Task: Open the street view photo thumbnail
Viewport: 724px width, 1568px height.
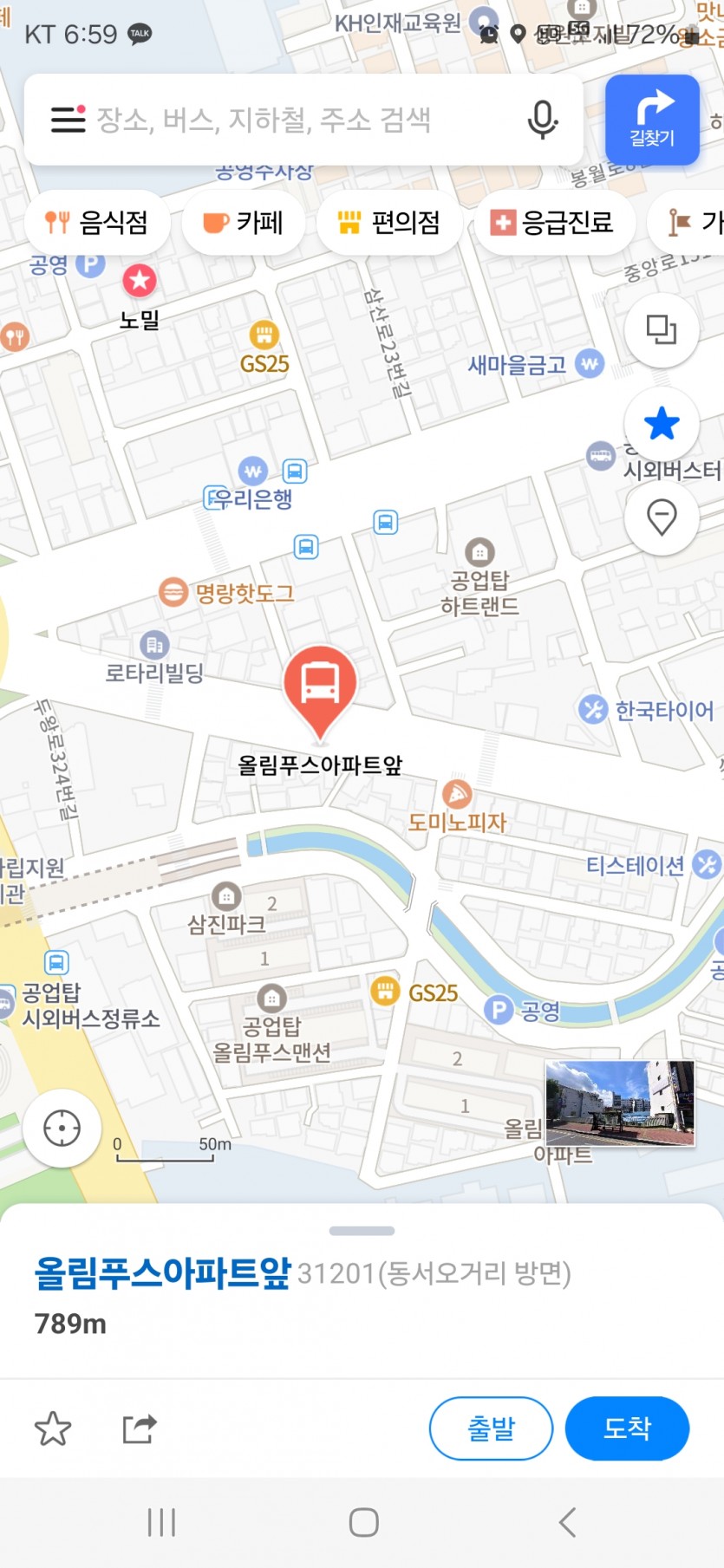Action: point(619,1103)
